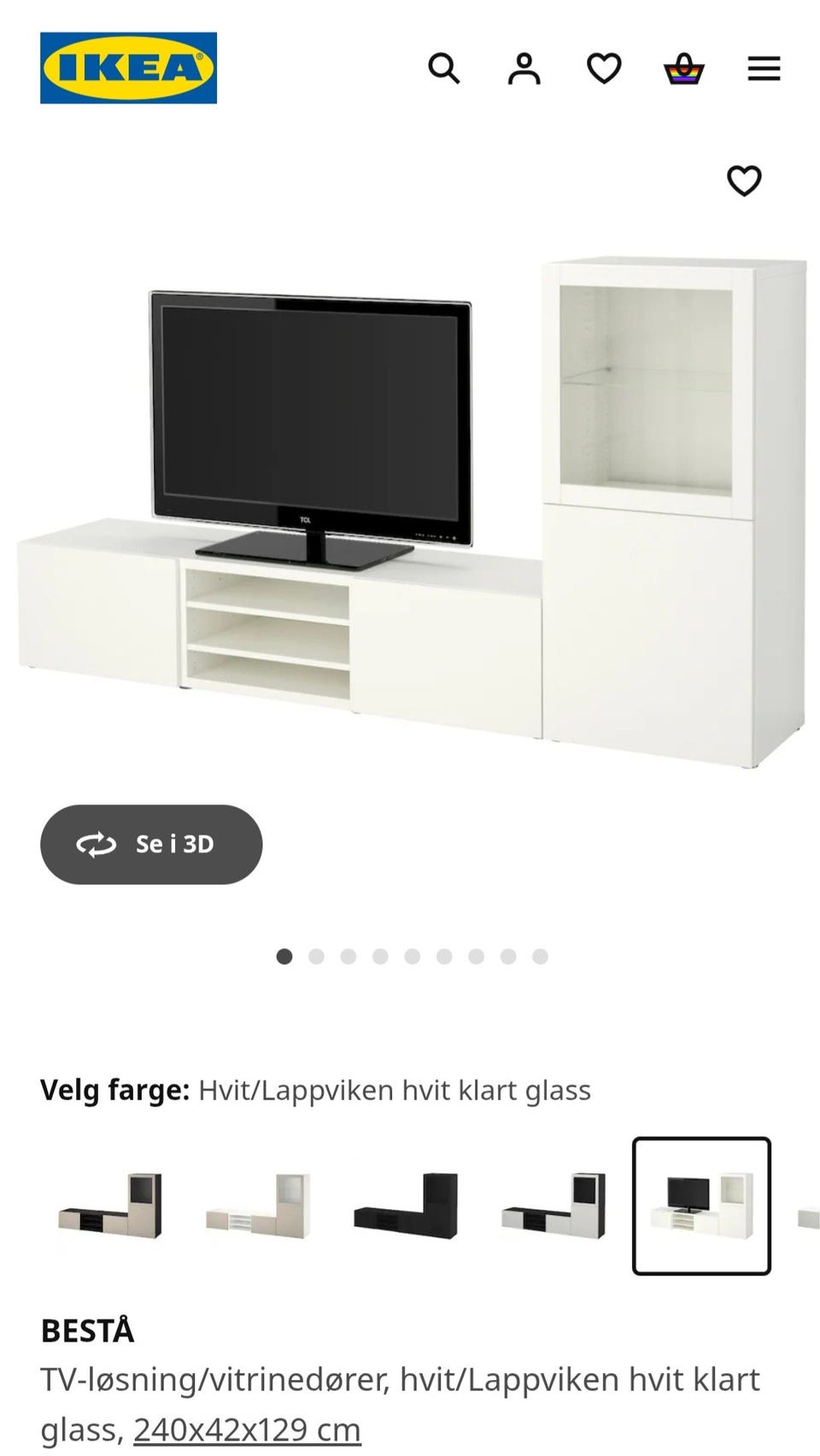820x1456 pixels.
Task: Open the 3D rotate icon in Se i 3D
Action: [x=97, y=844]
